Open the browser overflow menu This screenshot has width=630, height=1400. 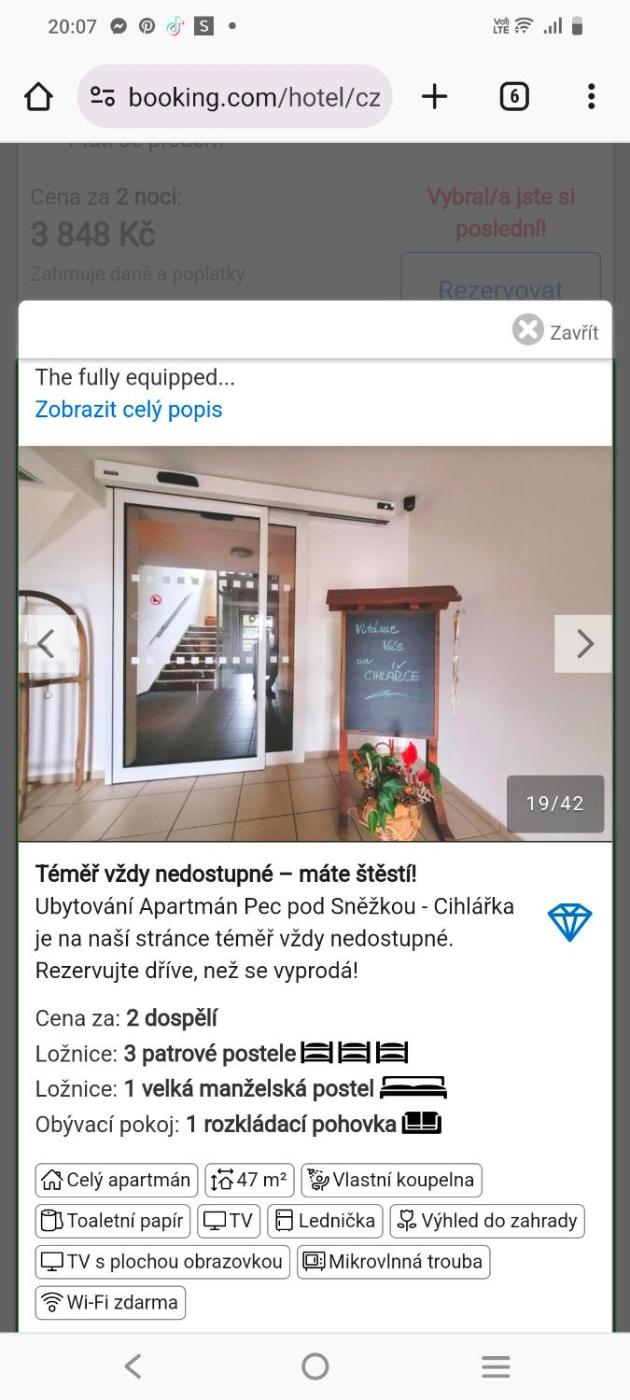[x=591, y=97]
